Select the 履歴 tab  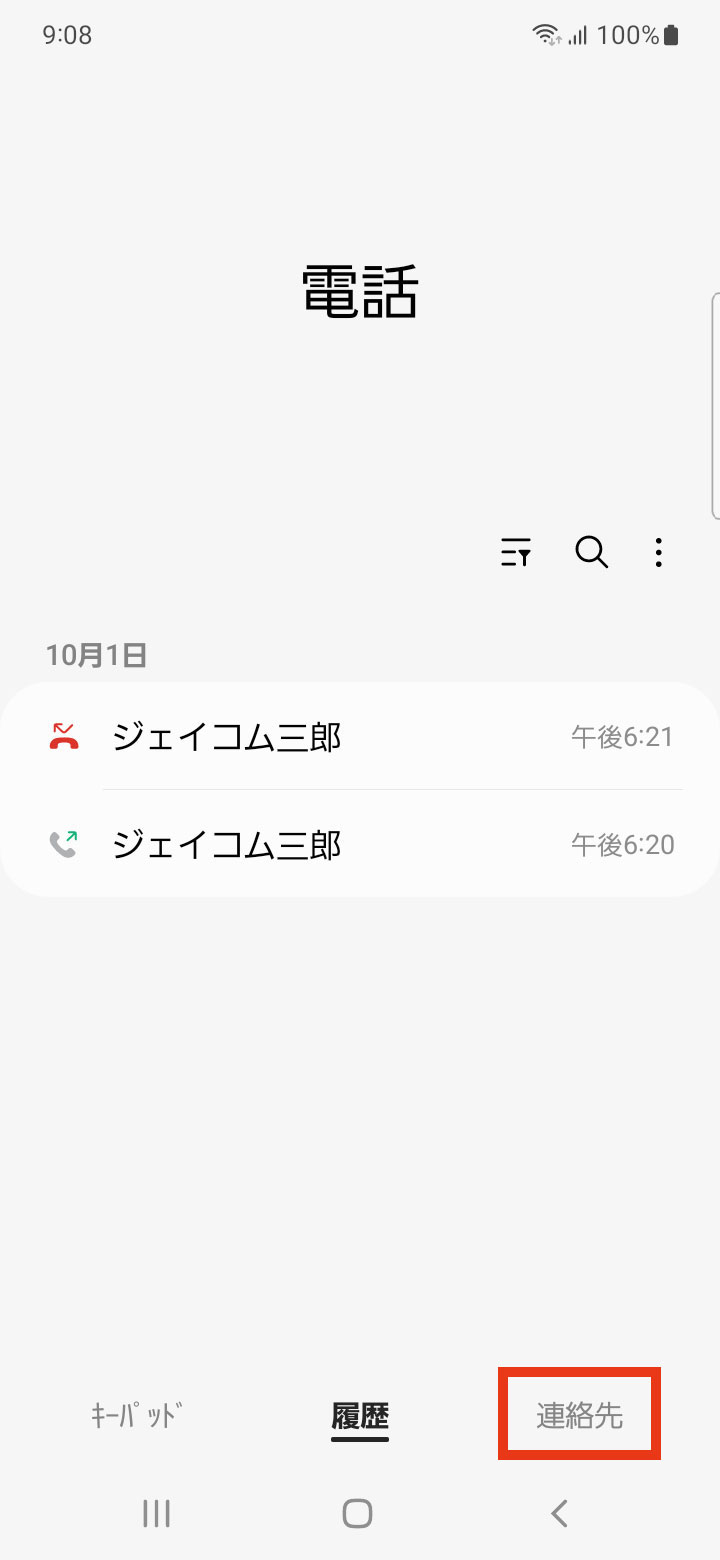360,1416
